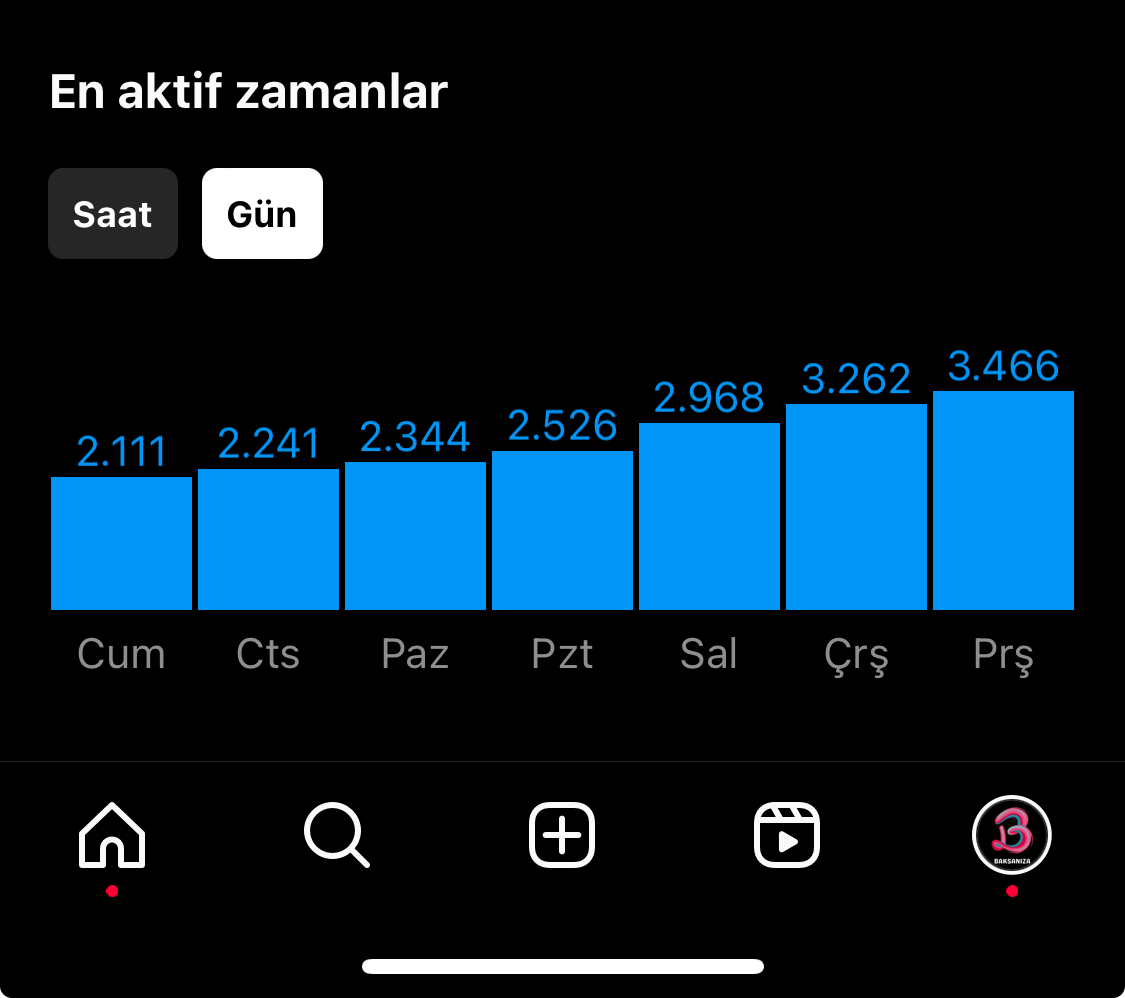1125x998 pixels.
Task: Select the Sal bar in chart
Action: 709,516
